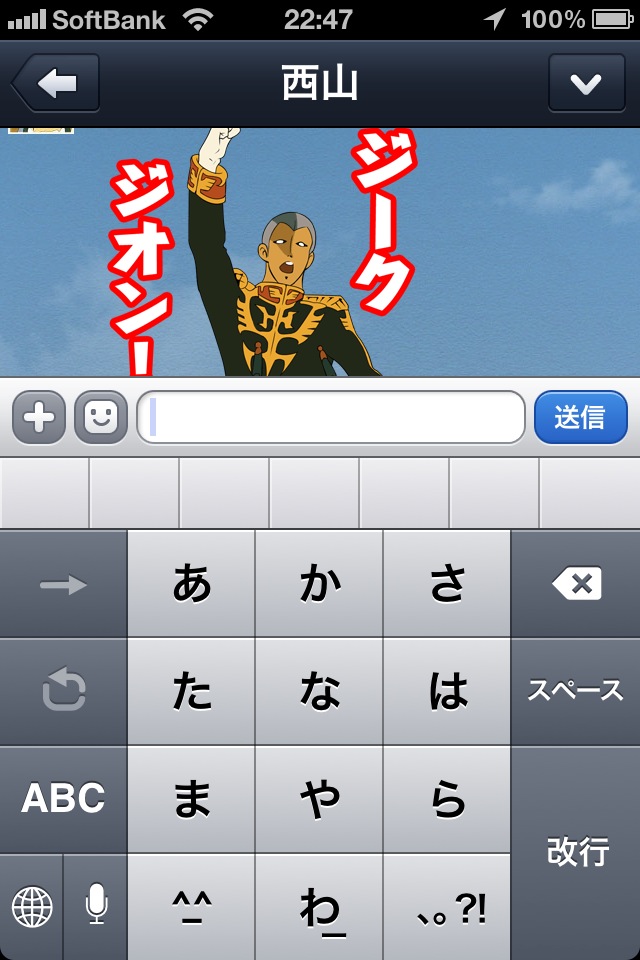Open the emoji sticker picker
Viewport: 640px width, 960px height.
101,417
